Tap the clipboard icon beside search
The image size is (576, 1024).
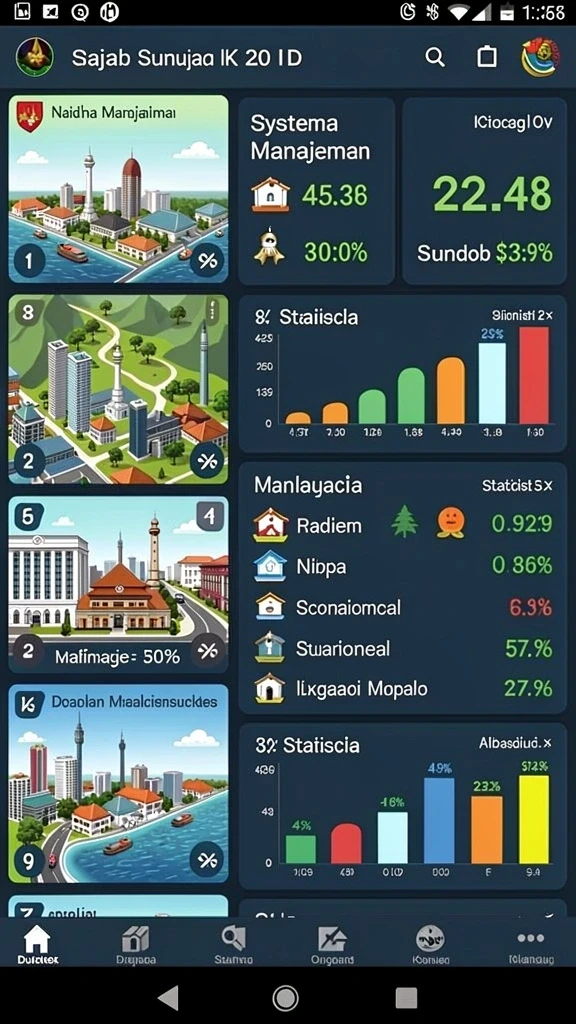pos(487,57)
